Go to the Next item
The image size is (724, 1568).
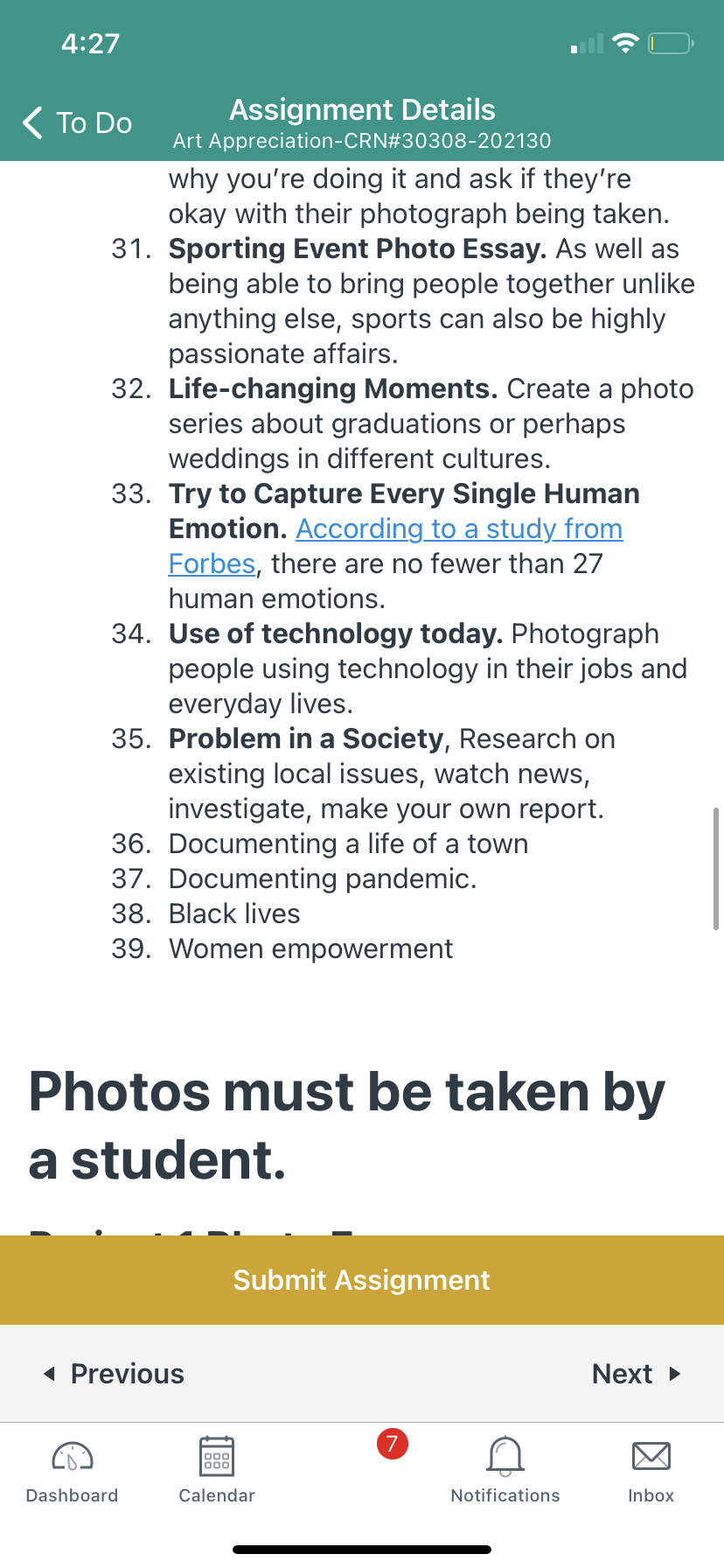click(637, 1374)
